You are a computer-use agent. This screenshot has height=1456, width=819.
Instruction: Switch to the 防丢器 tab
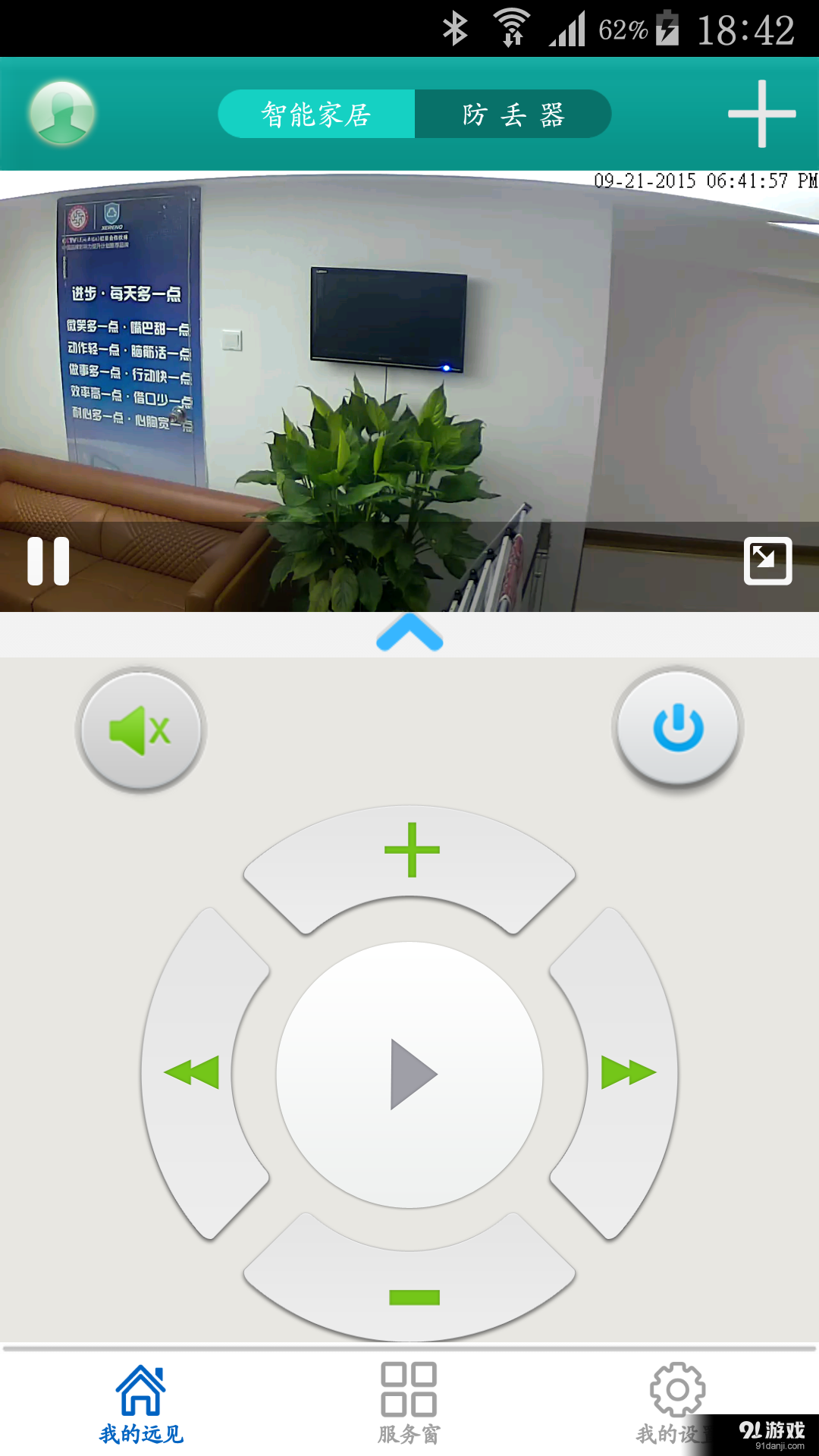point(513,114)
